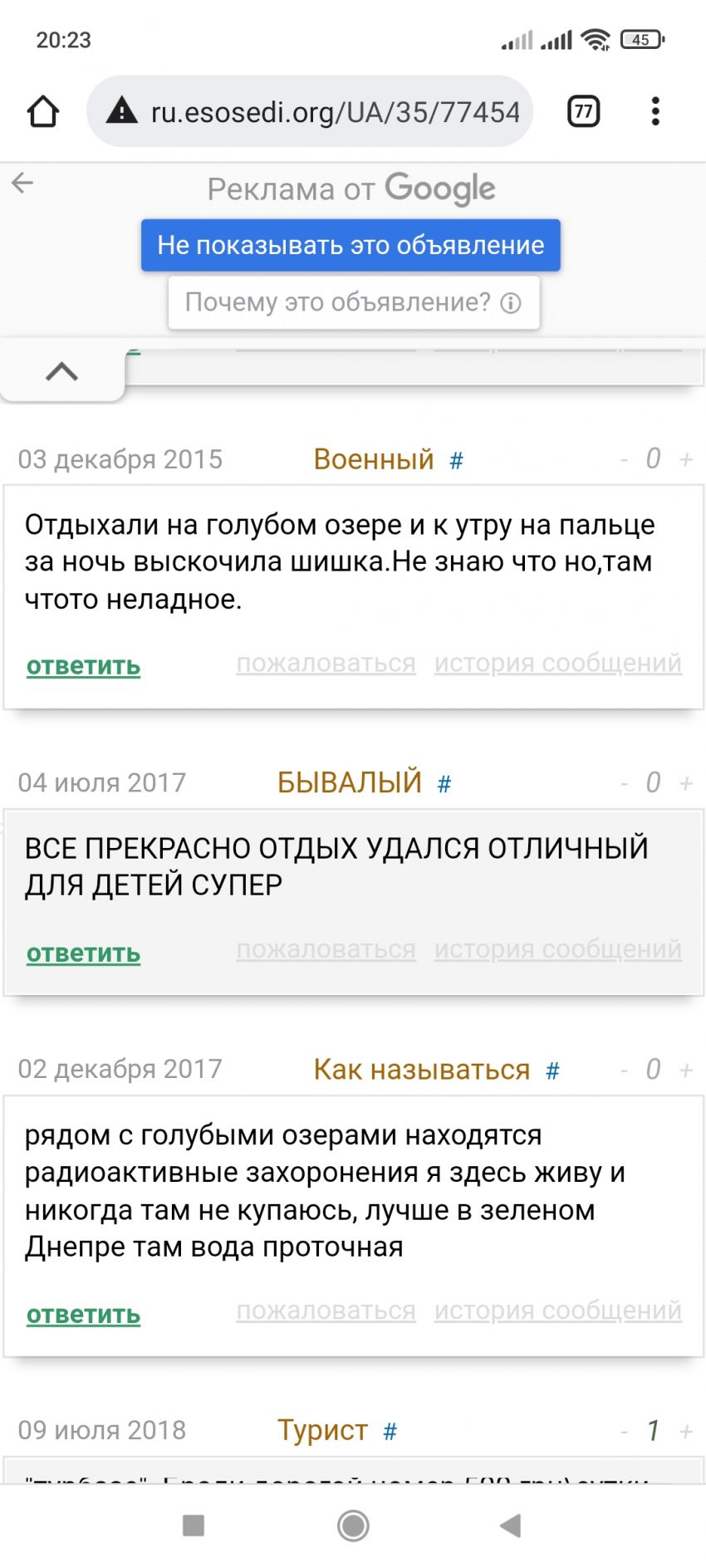This screenshot has height=1568, width=706.
Task: View message history of Военный's comment
Action: click(557, 664)
